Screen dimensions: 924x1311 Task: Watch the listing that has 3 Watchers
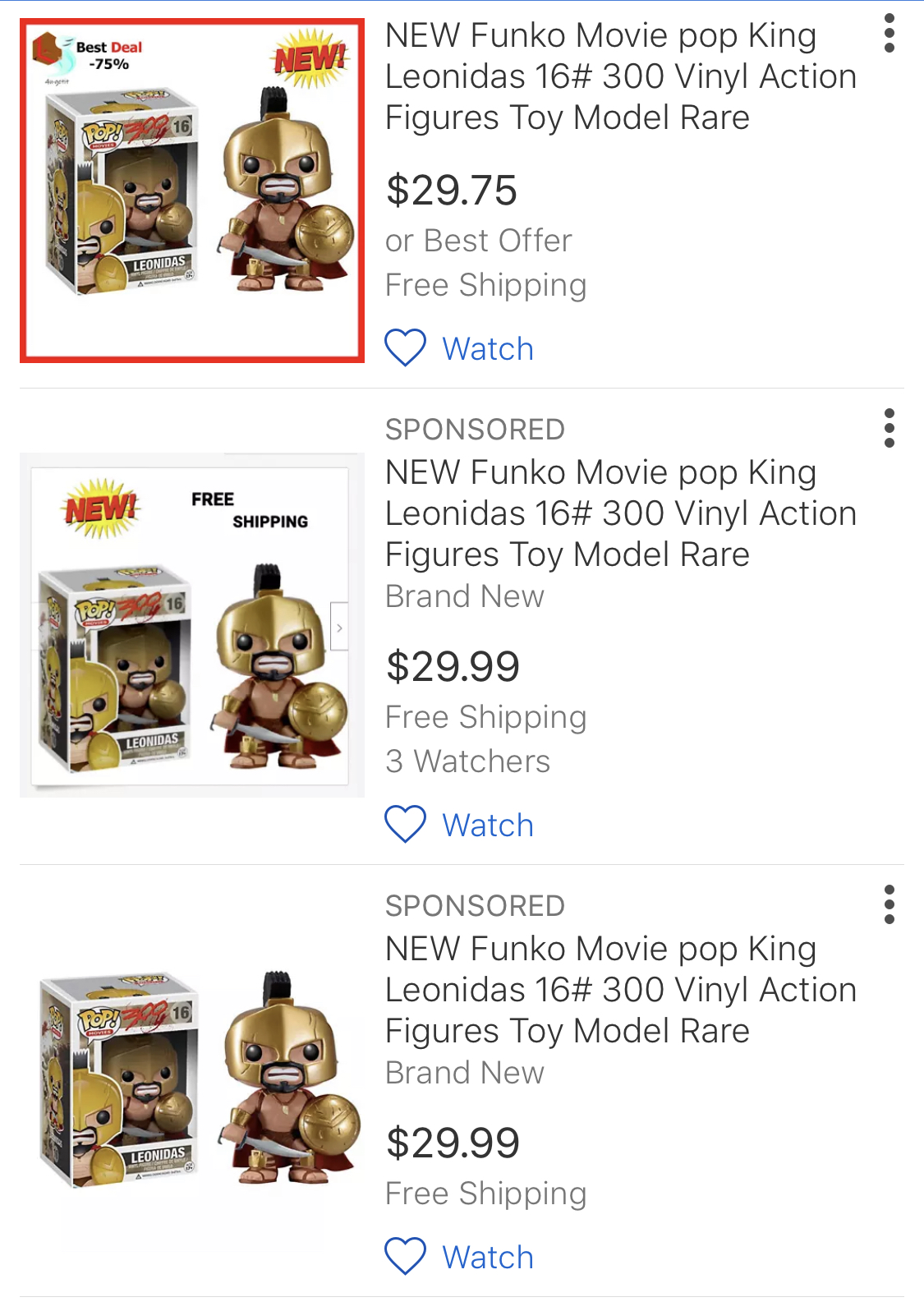[460, 825]
